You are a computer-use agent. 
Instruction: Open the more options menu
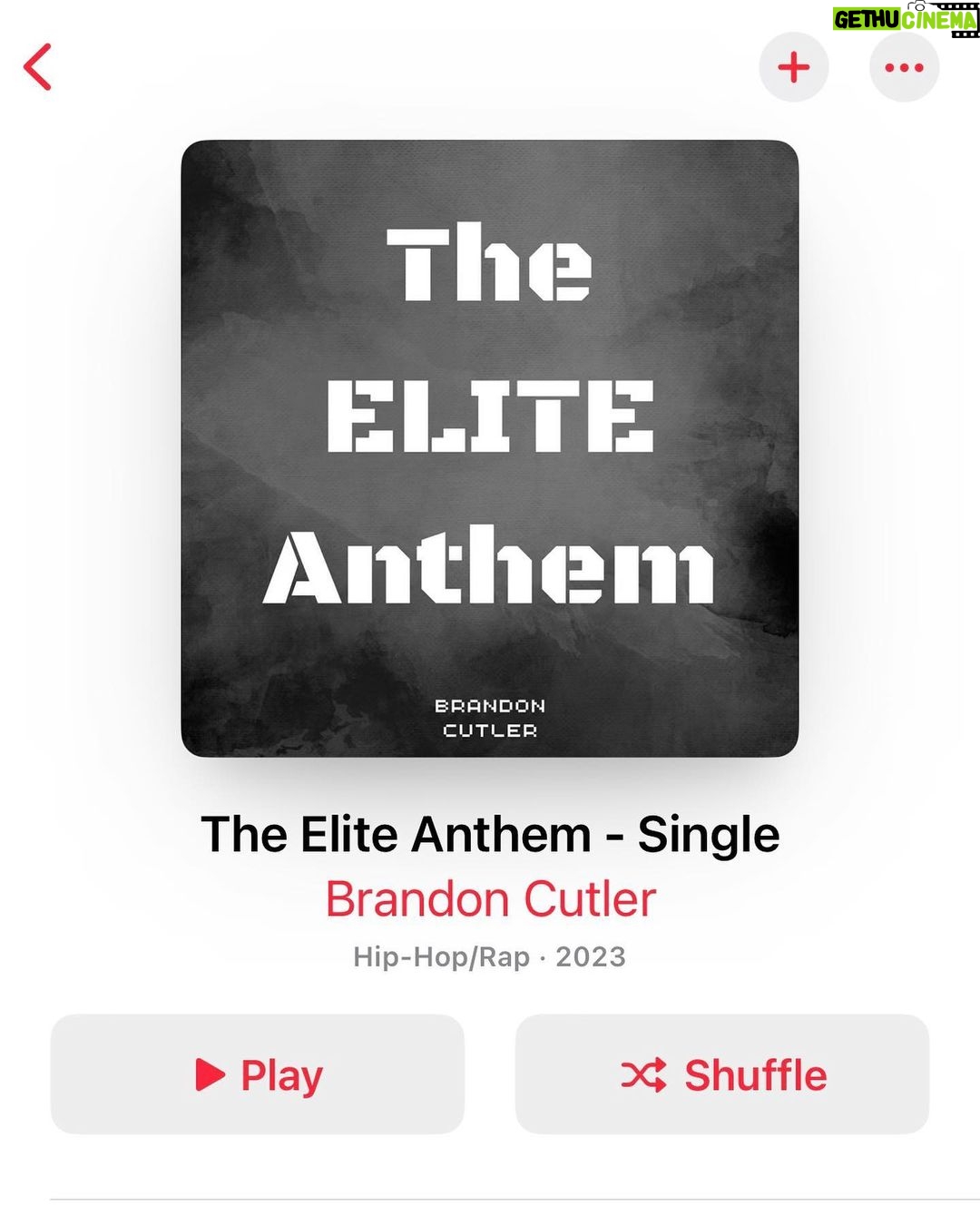(904, 67)
